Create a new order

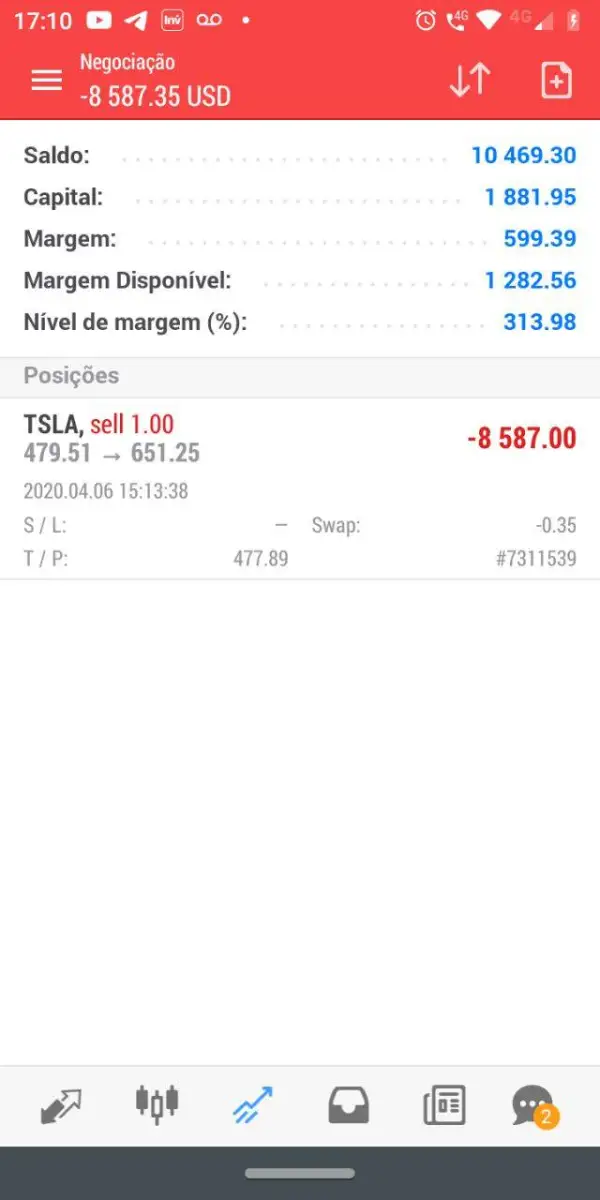556,80
